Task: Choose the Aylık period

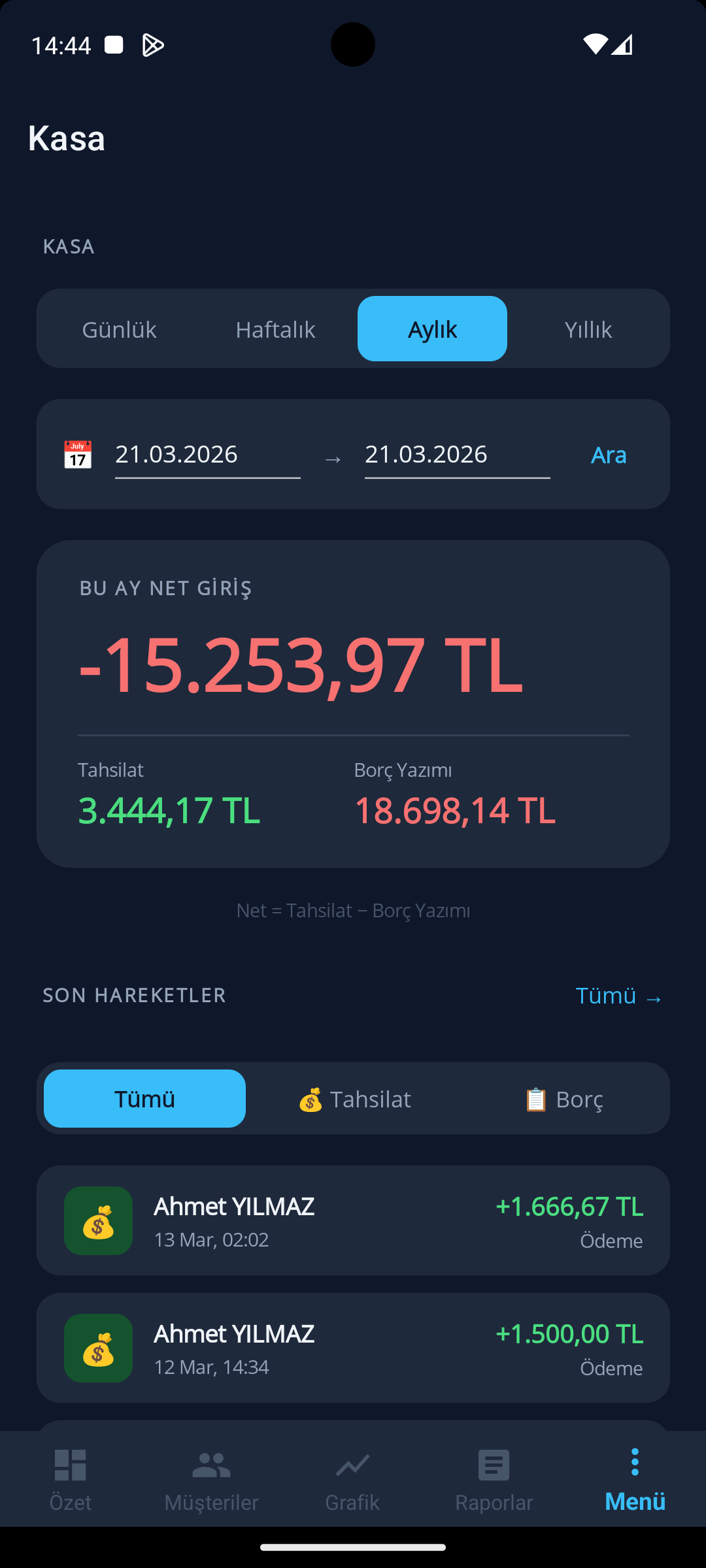Action: click(x=432, y=329)
